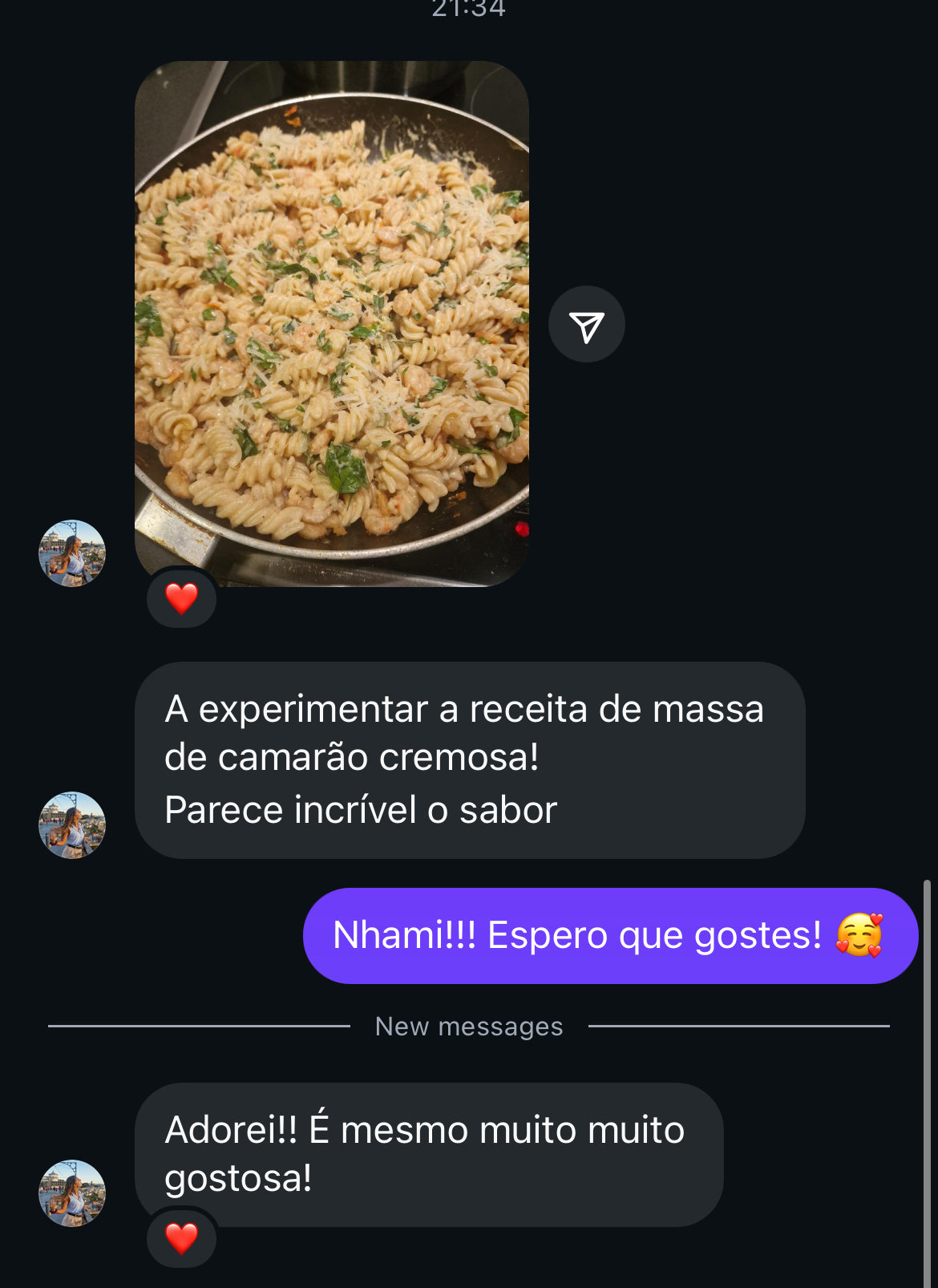Image resolution: width=938 pixels, height=1288 pixels.
Task: Open the avatar beside the "Adorei!!" message
Action: 72,1193
